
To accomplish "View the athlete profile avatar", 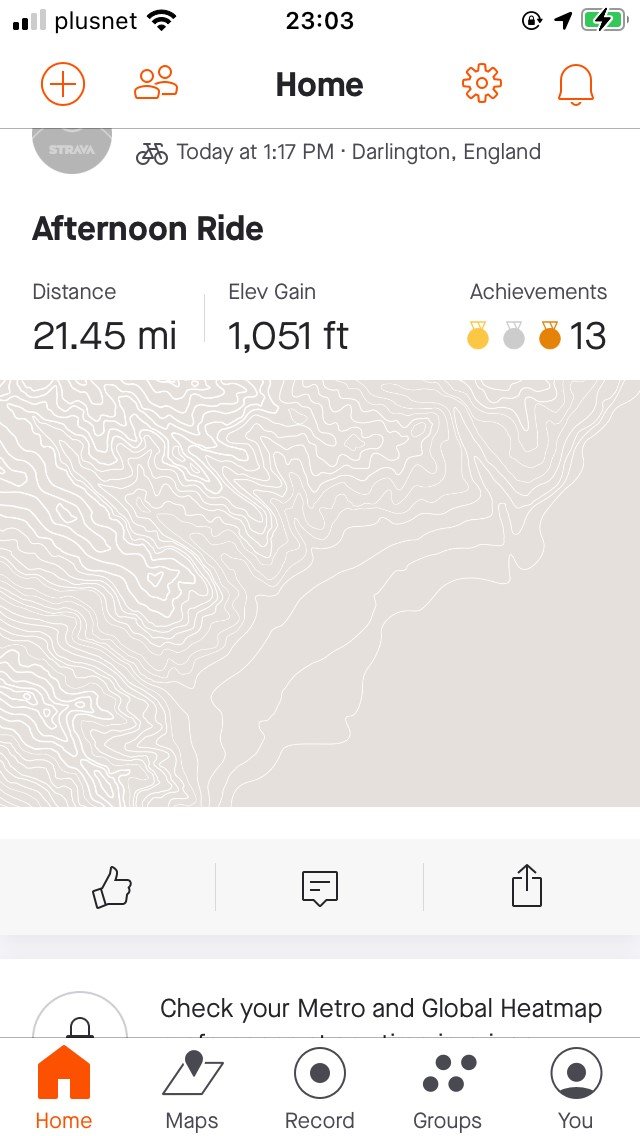I will (x=72, y=150).
